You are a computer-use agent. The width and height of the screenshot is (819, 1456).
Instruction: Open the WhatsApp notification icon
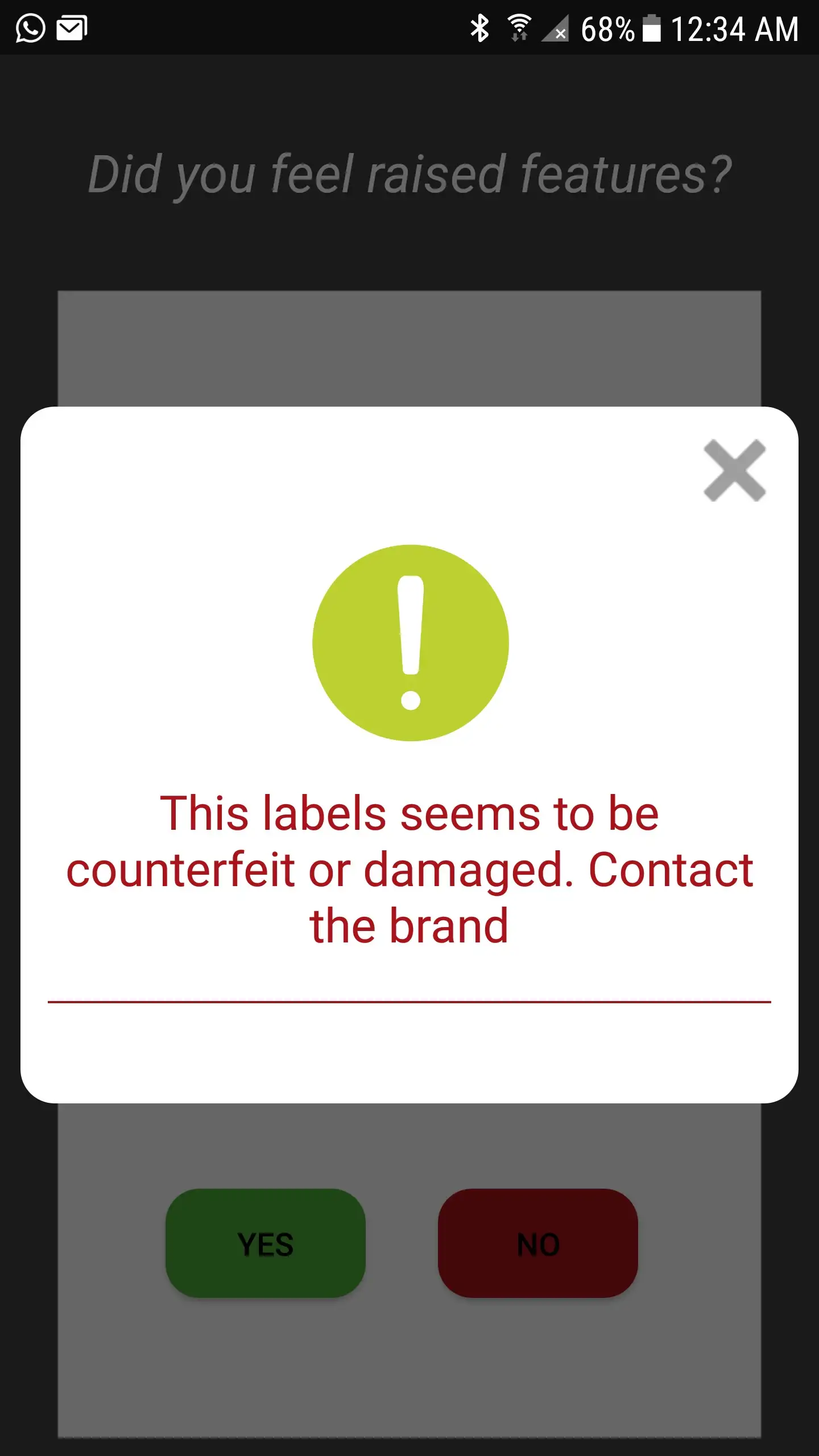point(30,28)
